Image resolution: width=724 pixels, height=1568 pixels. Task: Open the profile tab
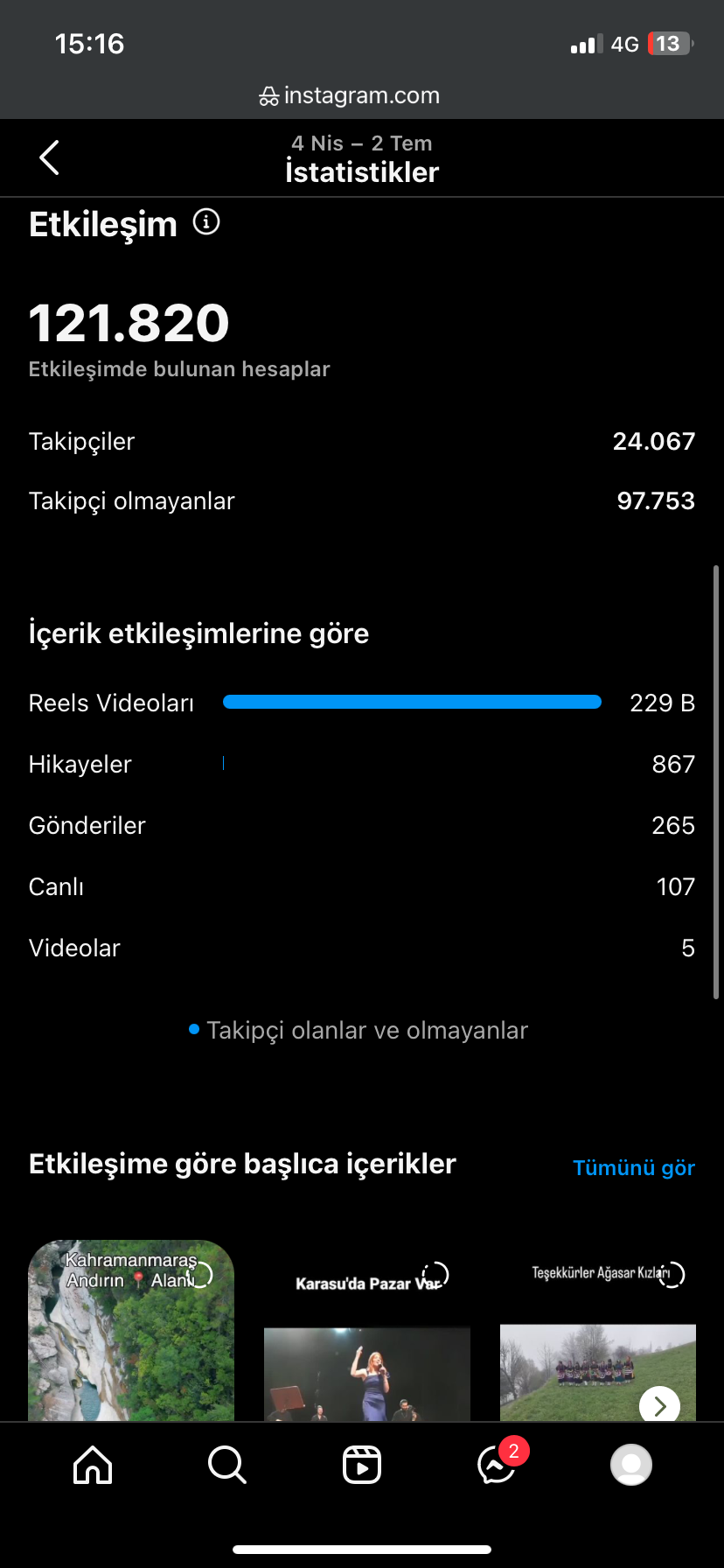point(631,1465)
